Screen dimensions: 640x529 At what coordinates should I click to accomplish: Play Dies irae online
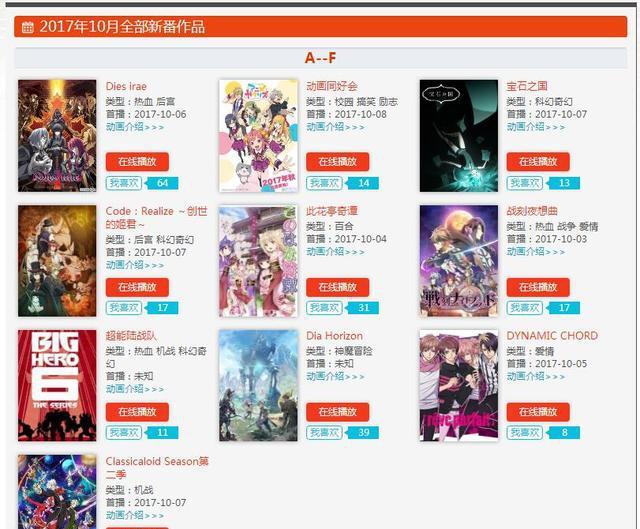(138, 161)
